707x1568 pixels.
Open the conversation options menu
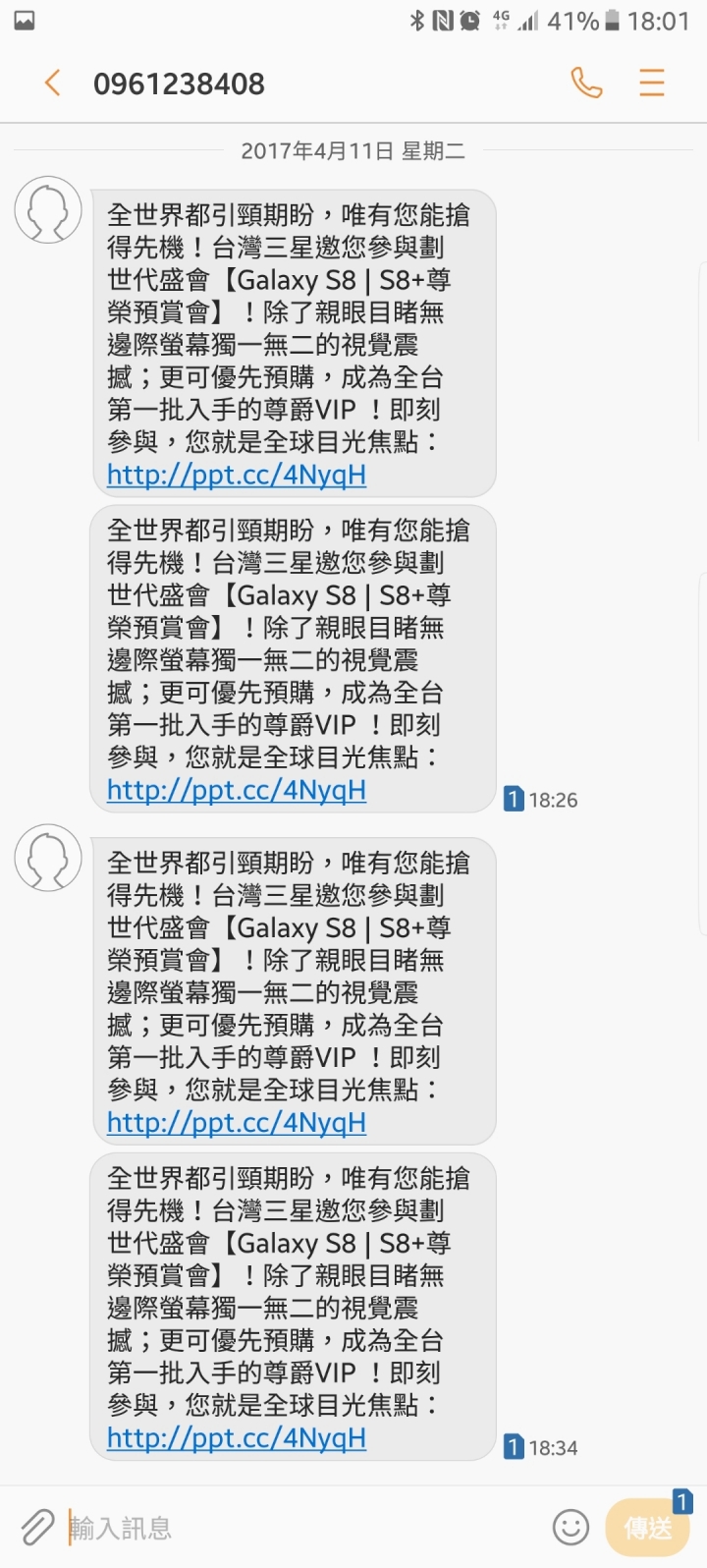tap(652, 84)
